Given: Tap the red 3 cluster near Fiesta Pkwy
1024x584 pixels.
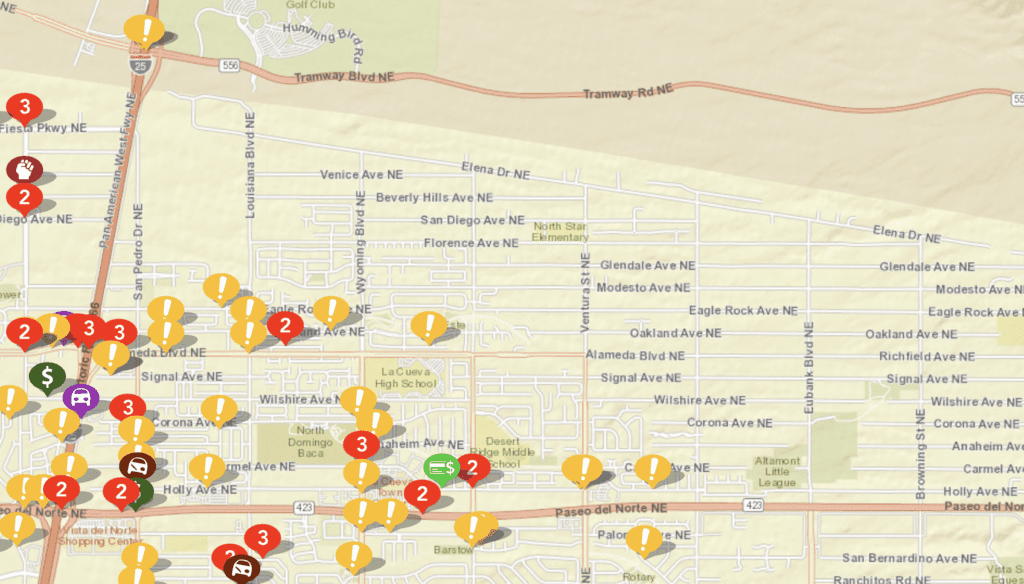Looking at the screenshot, I should click(24, 106).
